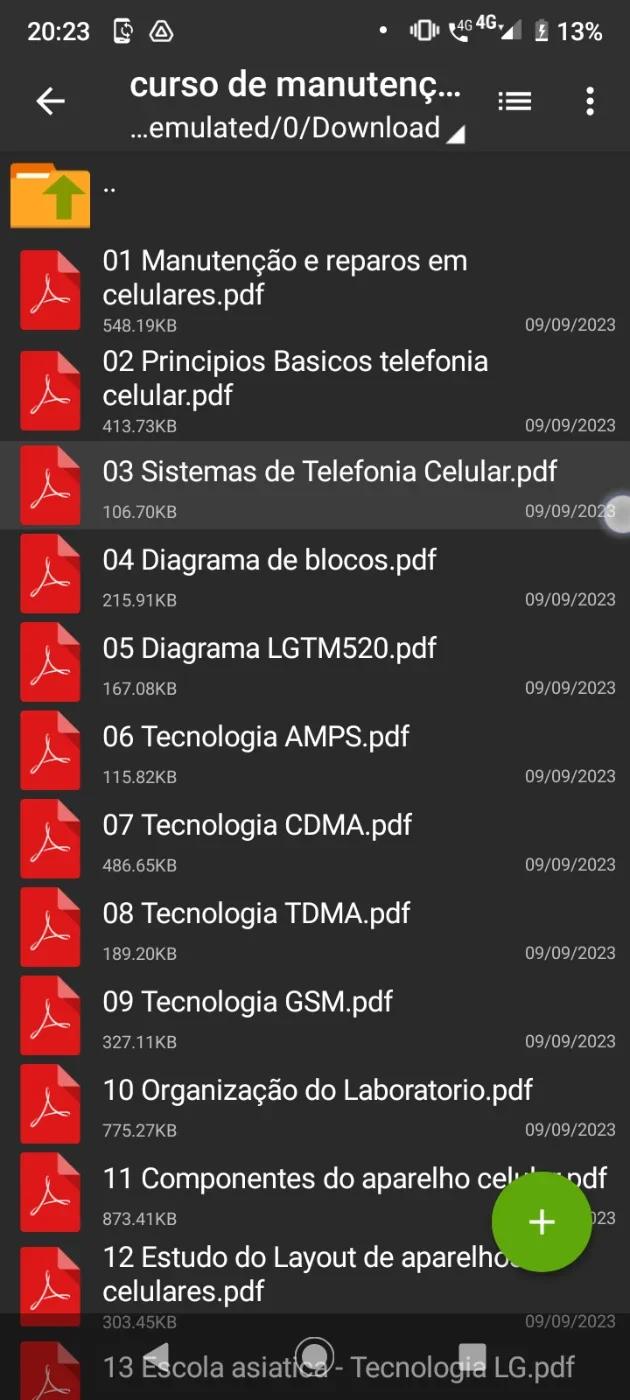This screenshot has height=1400, width=630.
Task: Open 06 Tecnologia AMPS.pdf
Action: (x=315, y=750)
